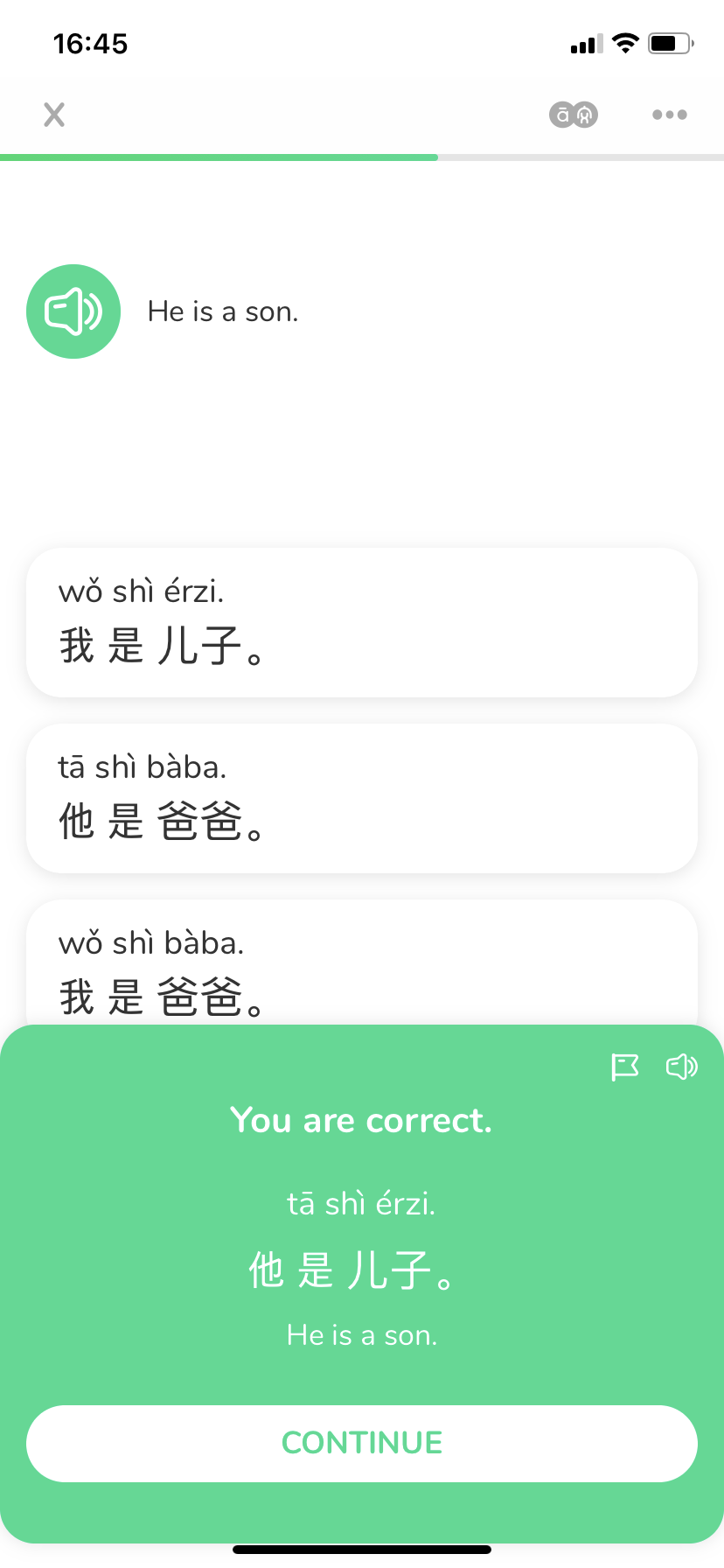Select the answer "wǒ shì érzi."
The width and height of the screenshot is (724, 1568).
[x=362, y=622]
